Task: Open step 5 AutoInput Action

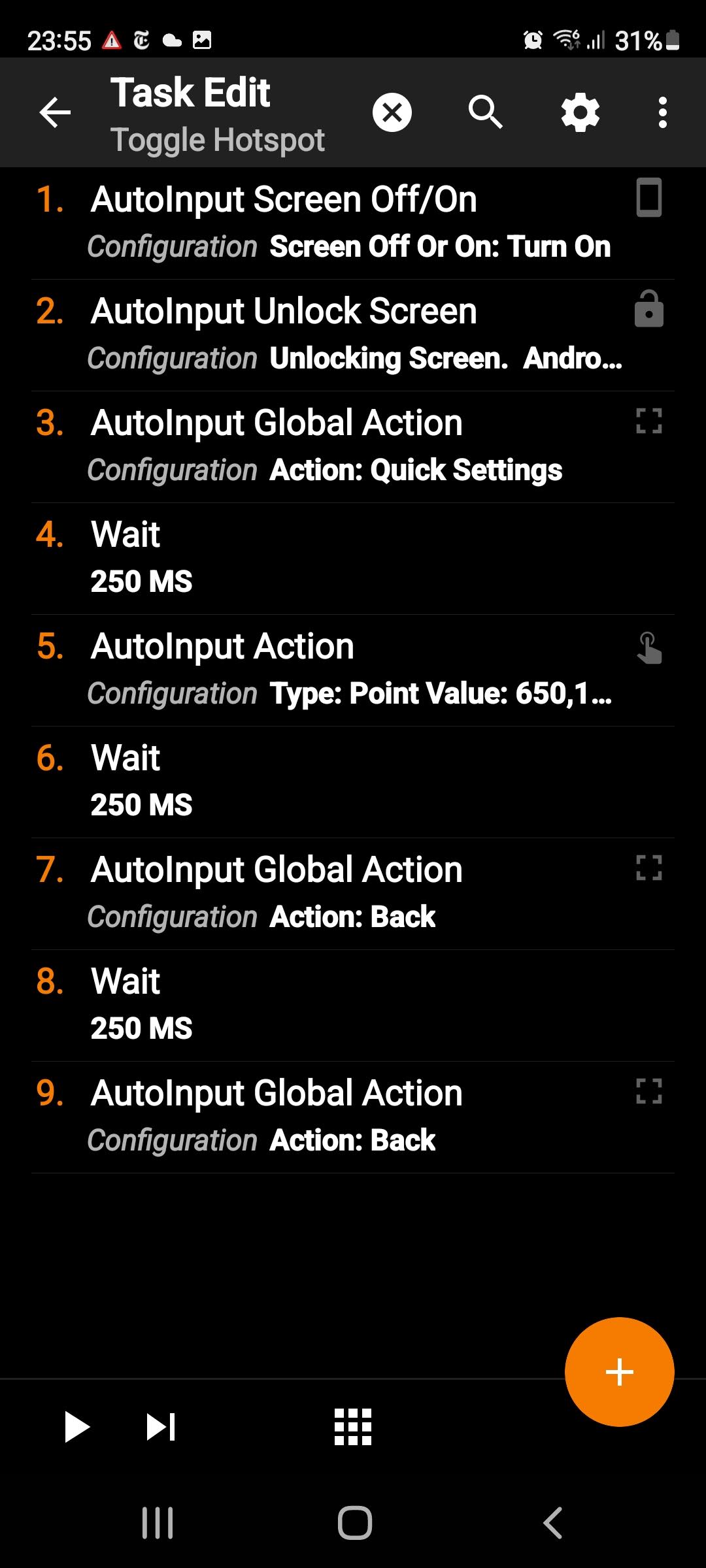Action: pos(353,669)
